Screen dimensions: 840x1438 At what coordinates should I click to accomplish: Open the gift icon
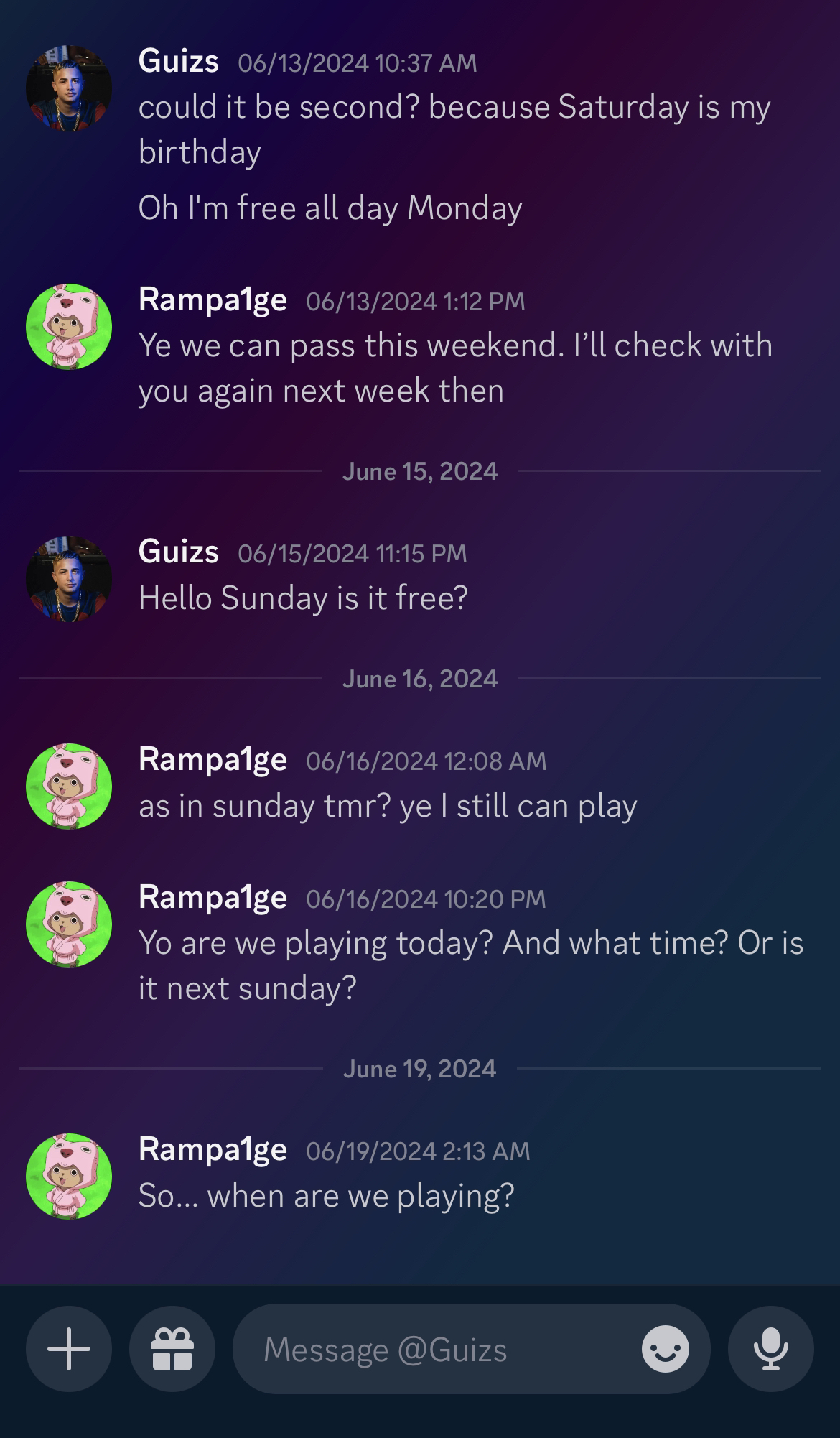pyautogui.click(x=172, y=1349)
